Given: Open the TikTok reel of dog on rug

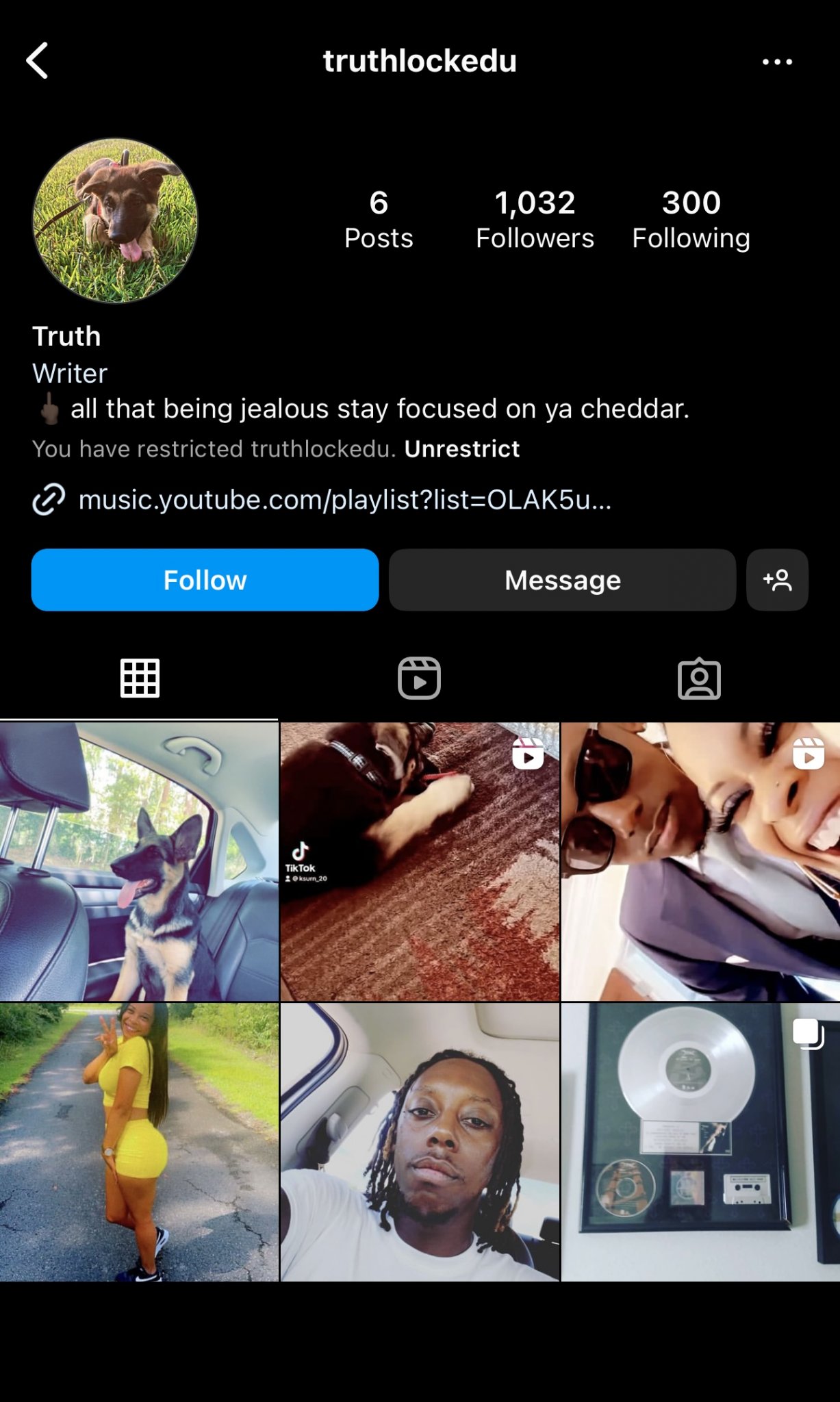Looking at the screenshot, I should [x=420, y=862].
